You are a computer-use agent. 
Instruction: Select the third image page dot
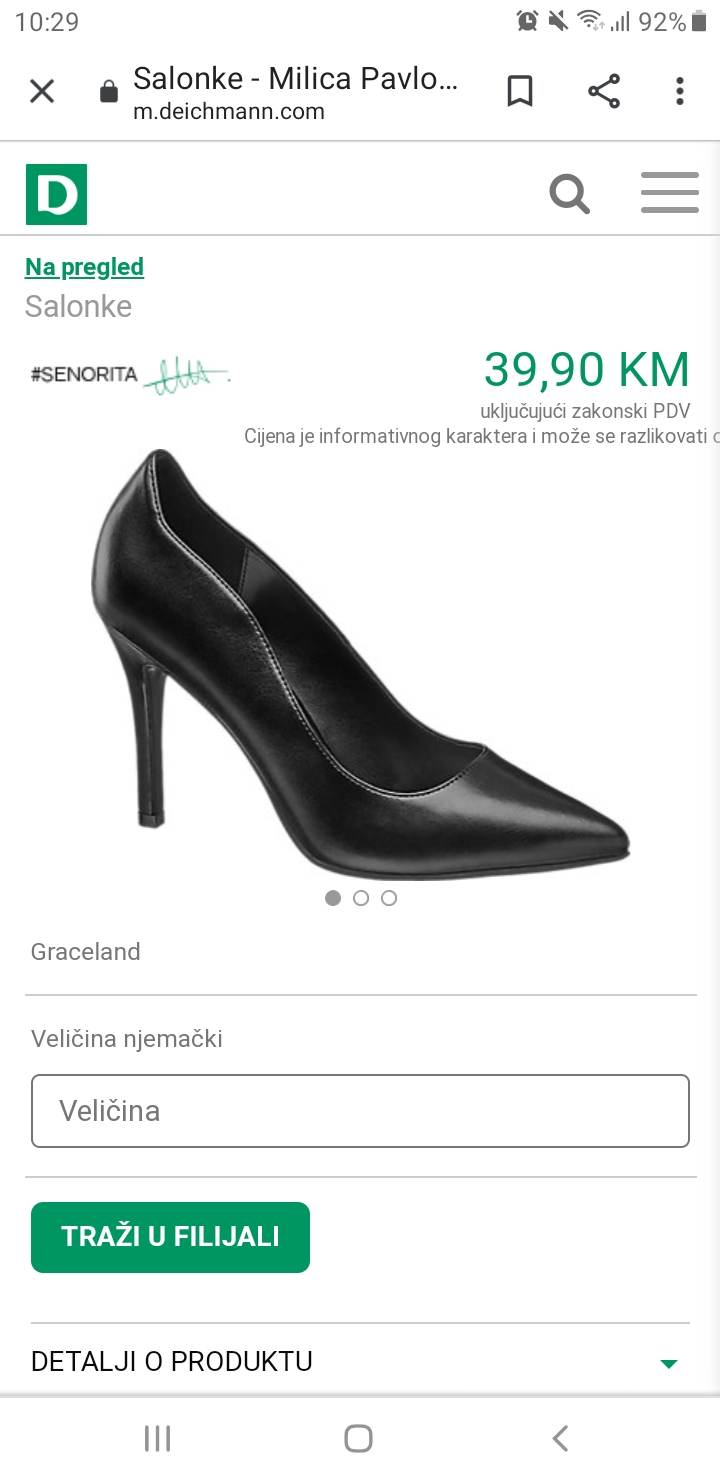point(389,898)
